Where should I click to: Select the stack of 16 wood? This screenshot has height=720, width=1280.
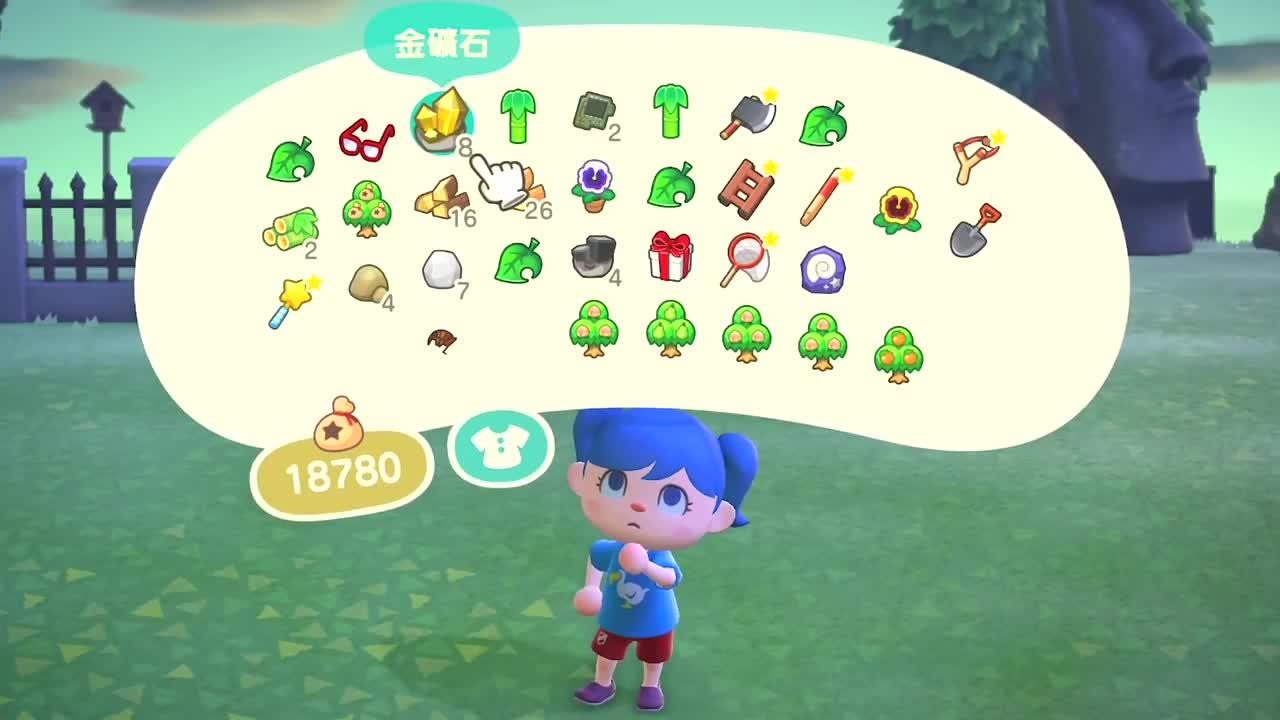[441, 196]
